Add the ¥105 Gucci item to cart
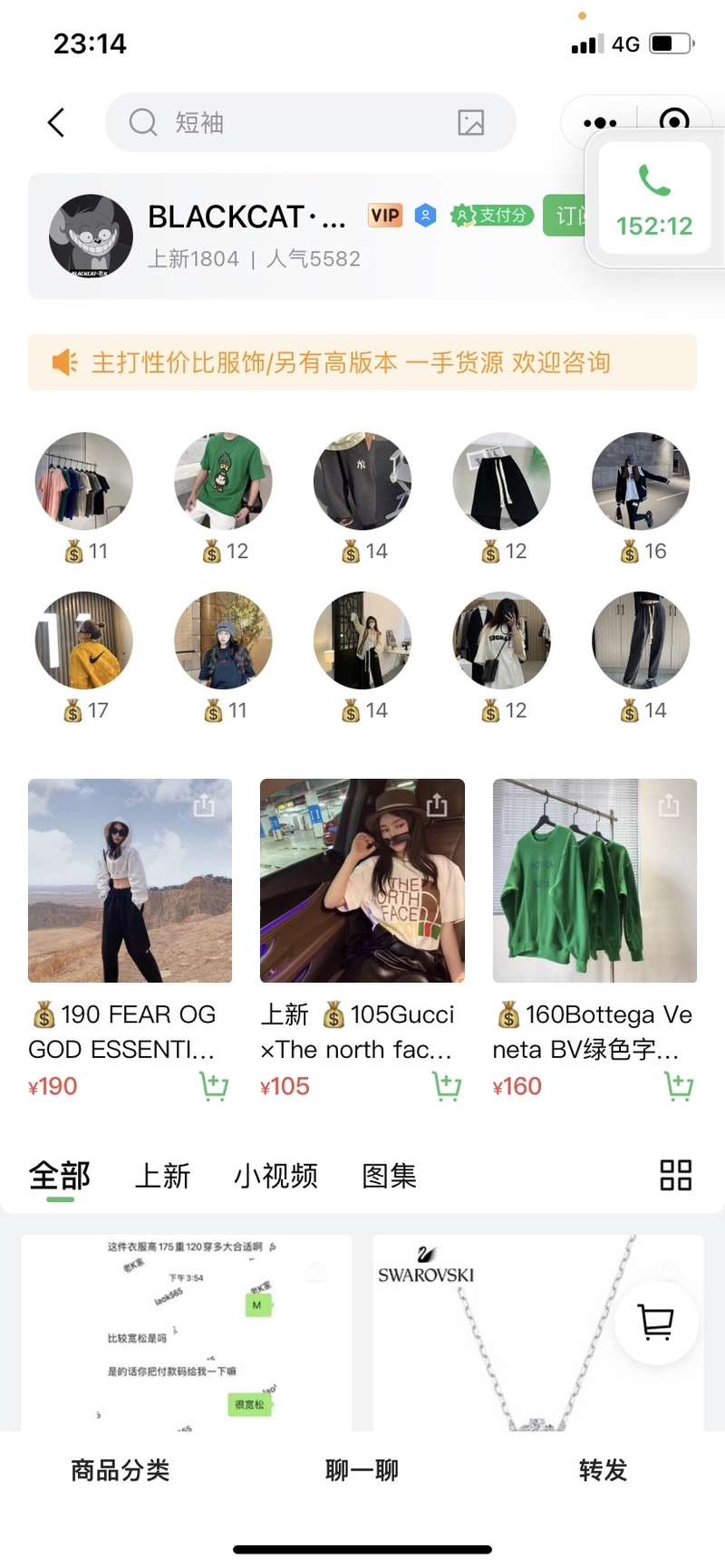This screenshot has width=725, height=1568. tap(446, 1085)
